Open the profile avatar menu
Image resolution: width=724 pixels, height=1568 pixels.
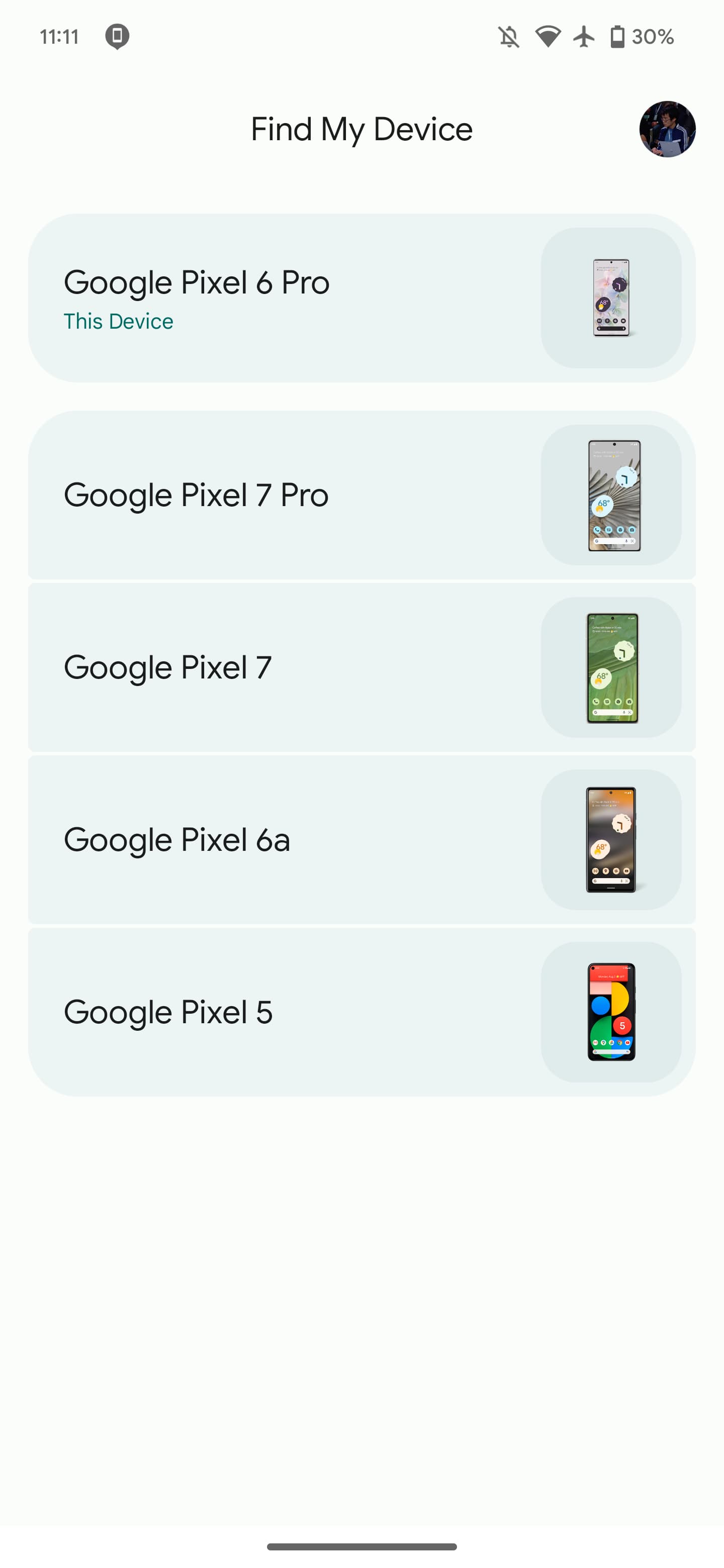[667, 129]
